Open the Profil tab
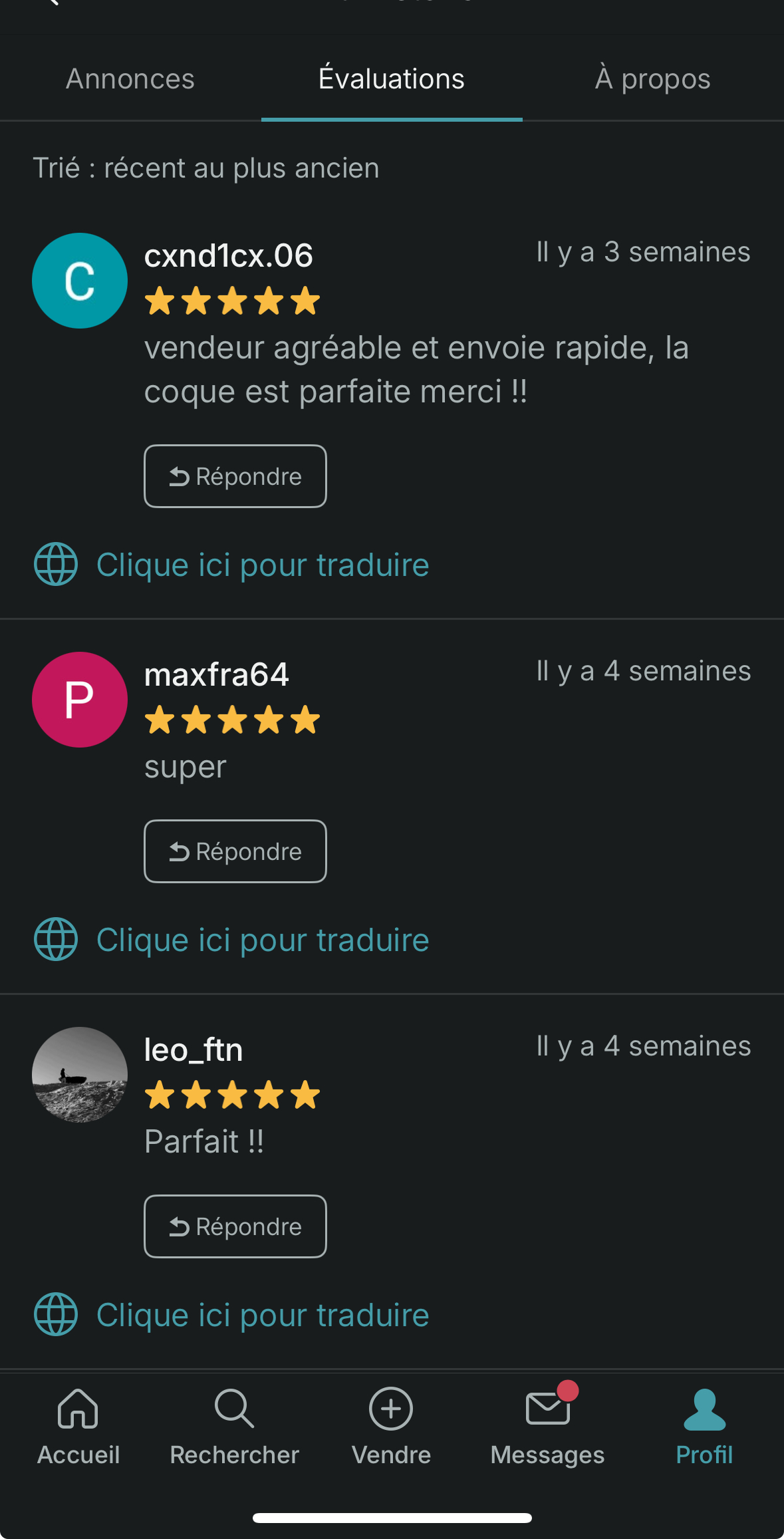 click(704, 1426)
